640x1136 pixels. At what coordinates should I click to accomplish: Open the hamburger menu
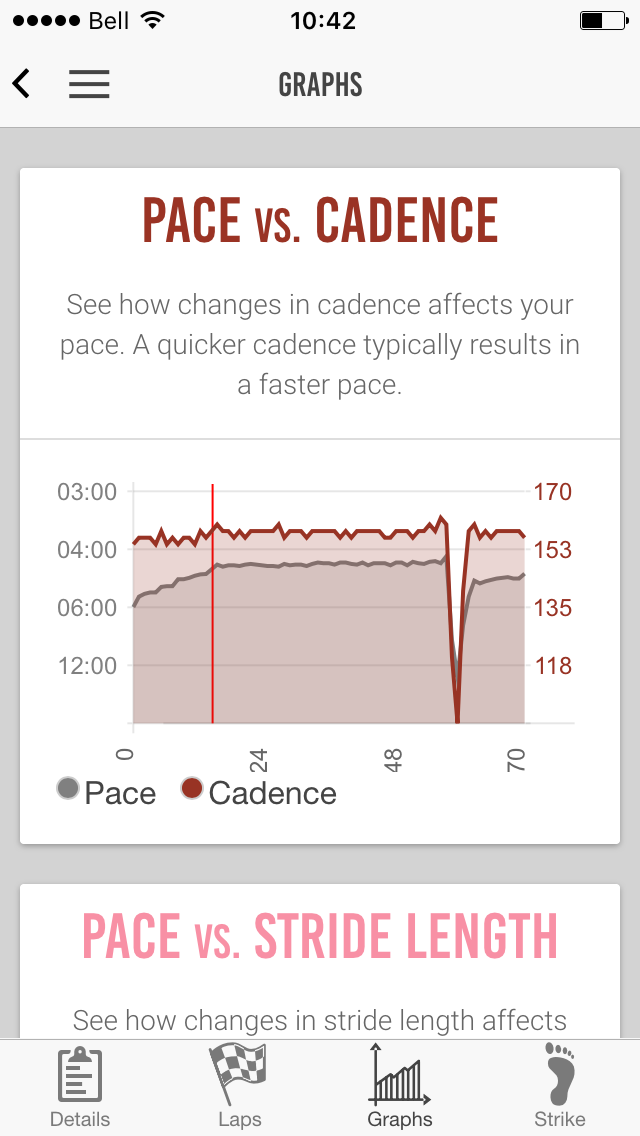[89, 84]
